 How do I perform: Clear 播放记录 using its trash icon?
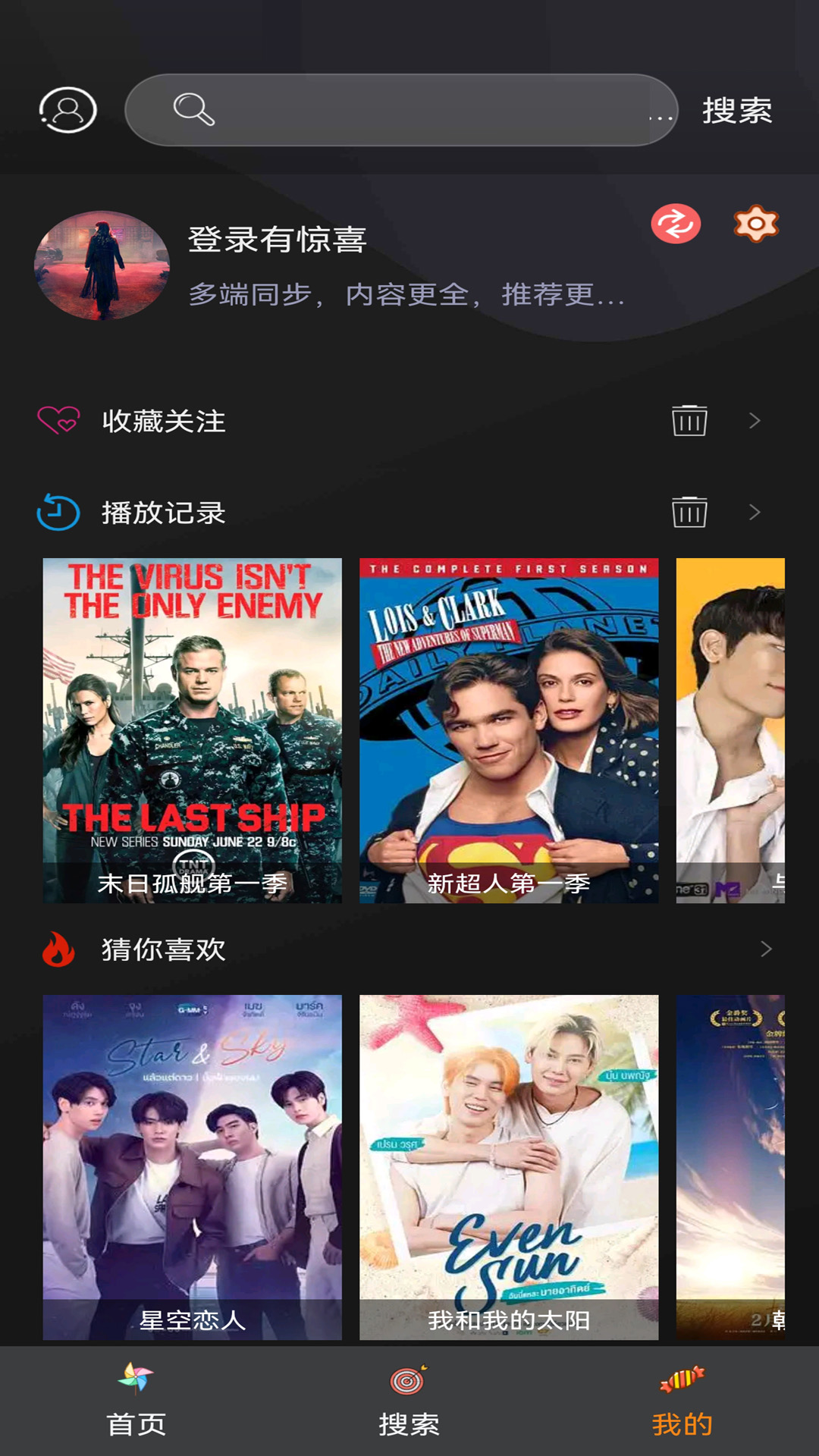[x=689, y=512]
